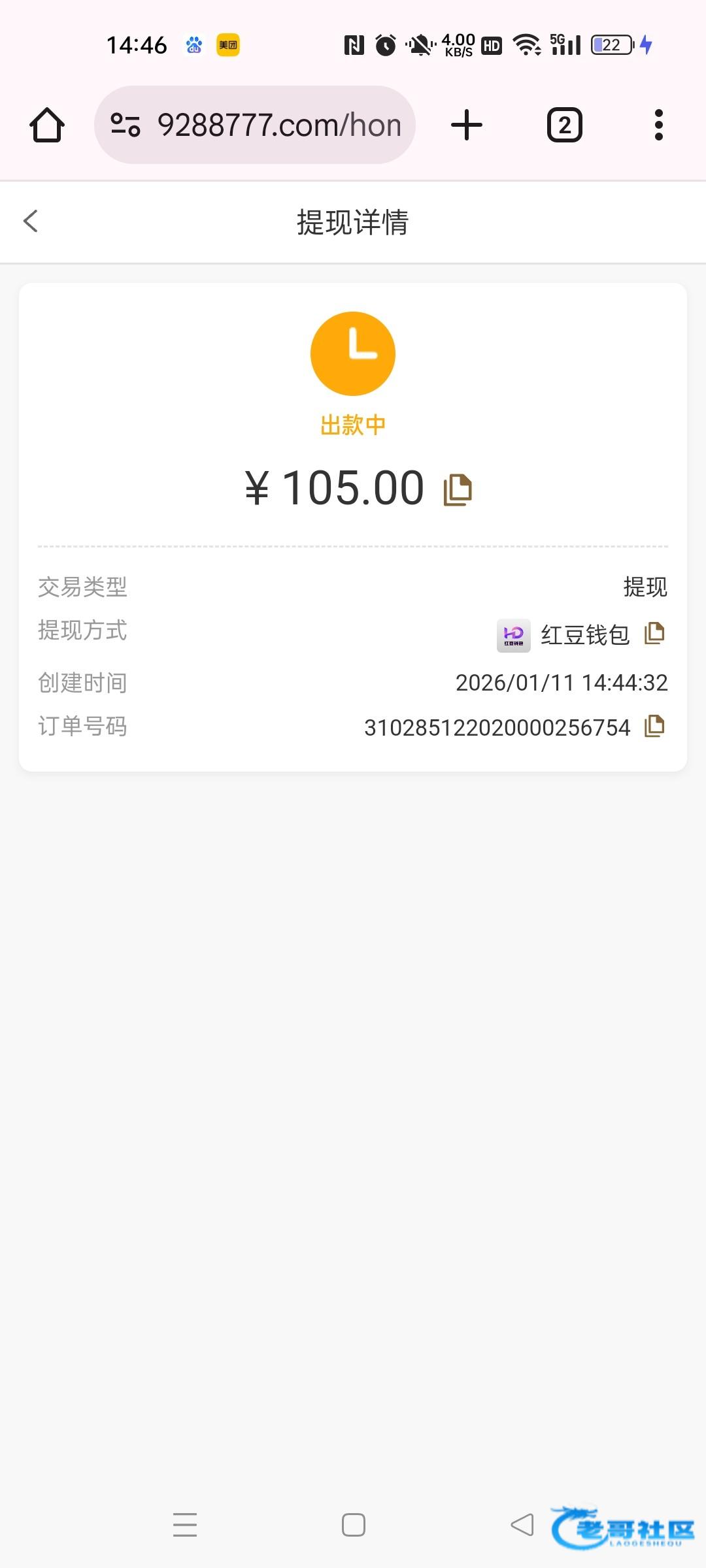Screen dimensions: 706x1568
Task: Open the browser overflow menu
Action: point(658,125)
